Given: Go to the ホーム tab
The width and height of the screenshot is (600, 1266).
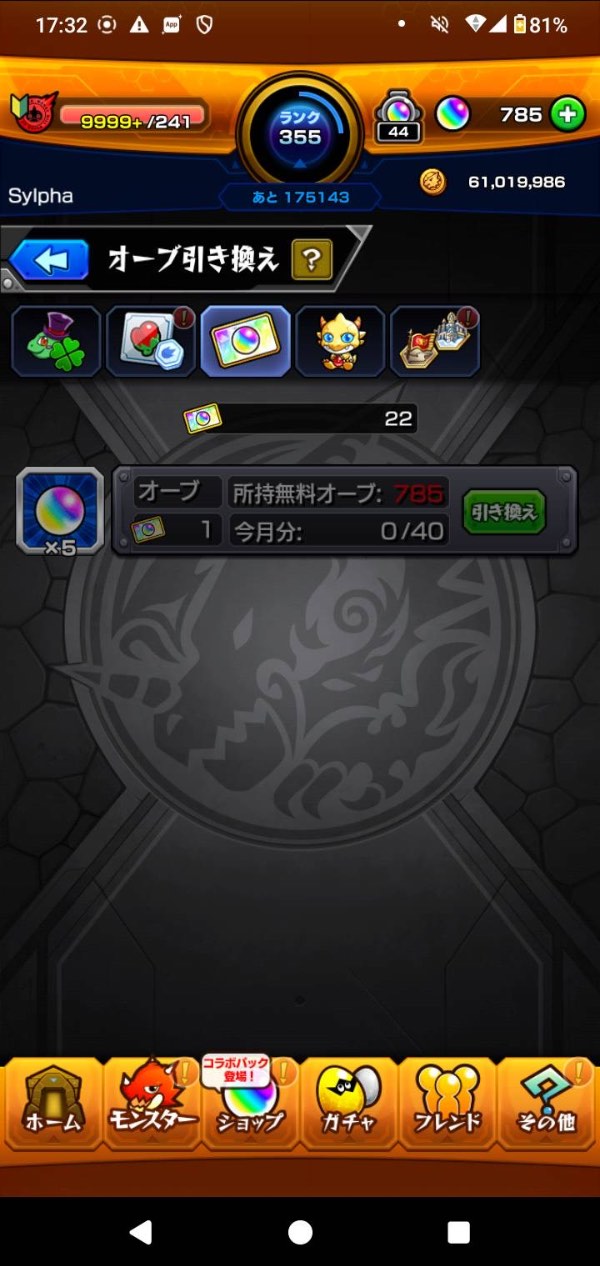Looking at the screenshot, I should coord(52,1105).
